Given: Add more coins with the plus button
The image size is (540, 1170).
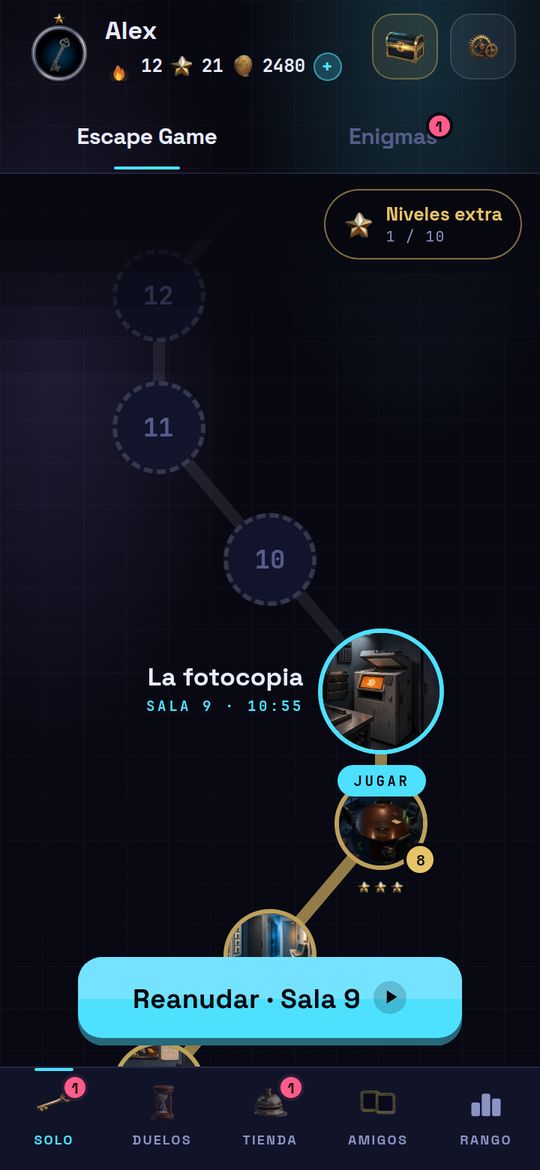Looking at the screenshot, I should 327,66.
